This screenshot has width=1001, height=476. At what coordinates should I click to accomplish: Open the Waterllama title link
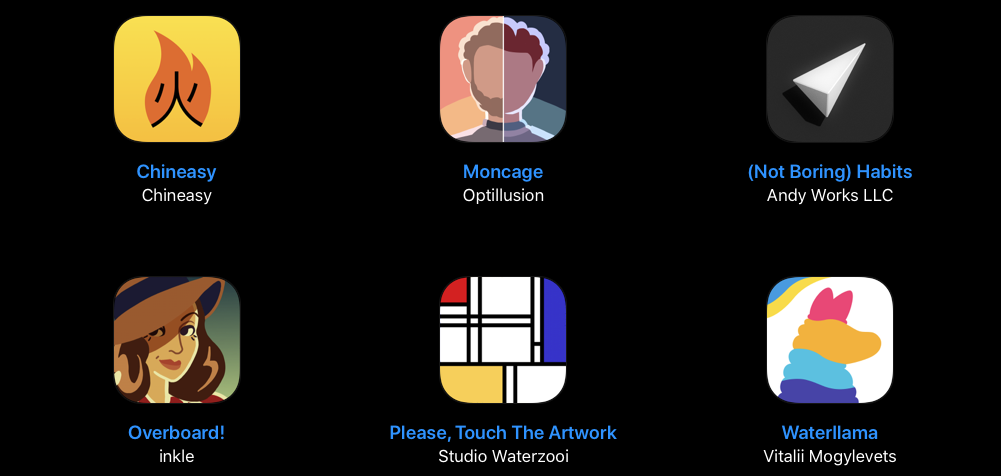[x=829, y=433]
